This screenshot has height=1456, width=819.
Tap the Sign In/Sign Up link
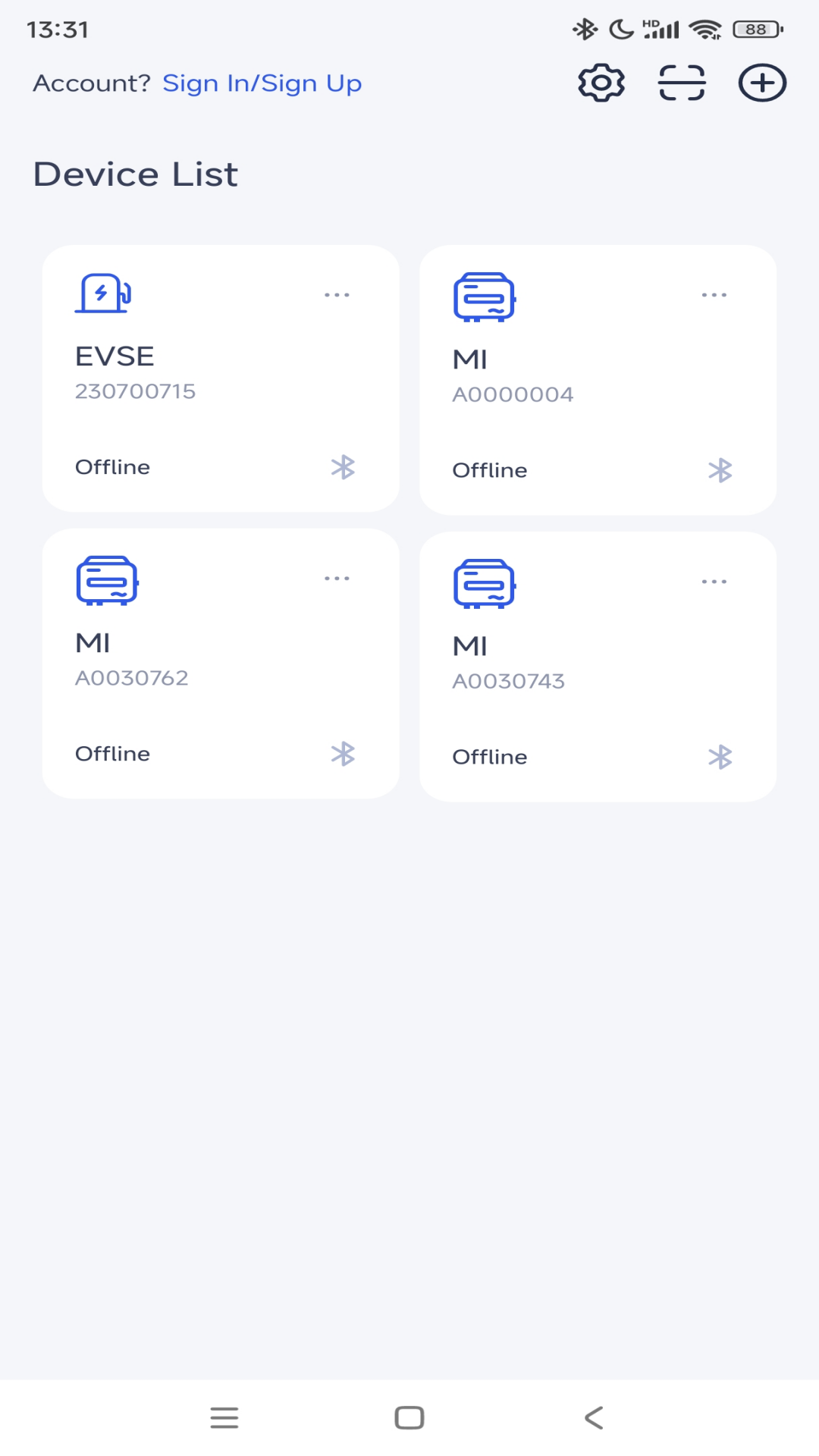262,83
